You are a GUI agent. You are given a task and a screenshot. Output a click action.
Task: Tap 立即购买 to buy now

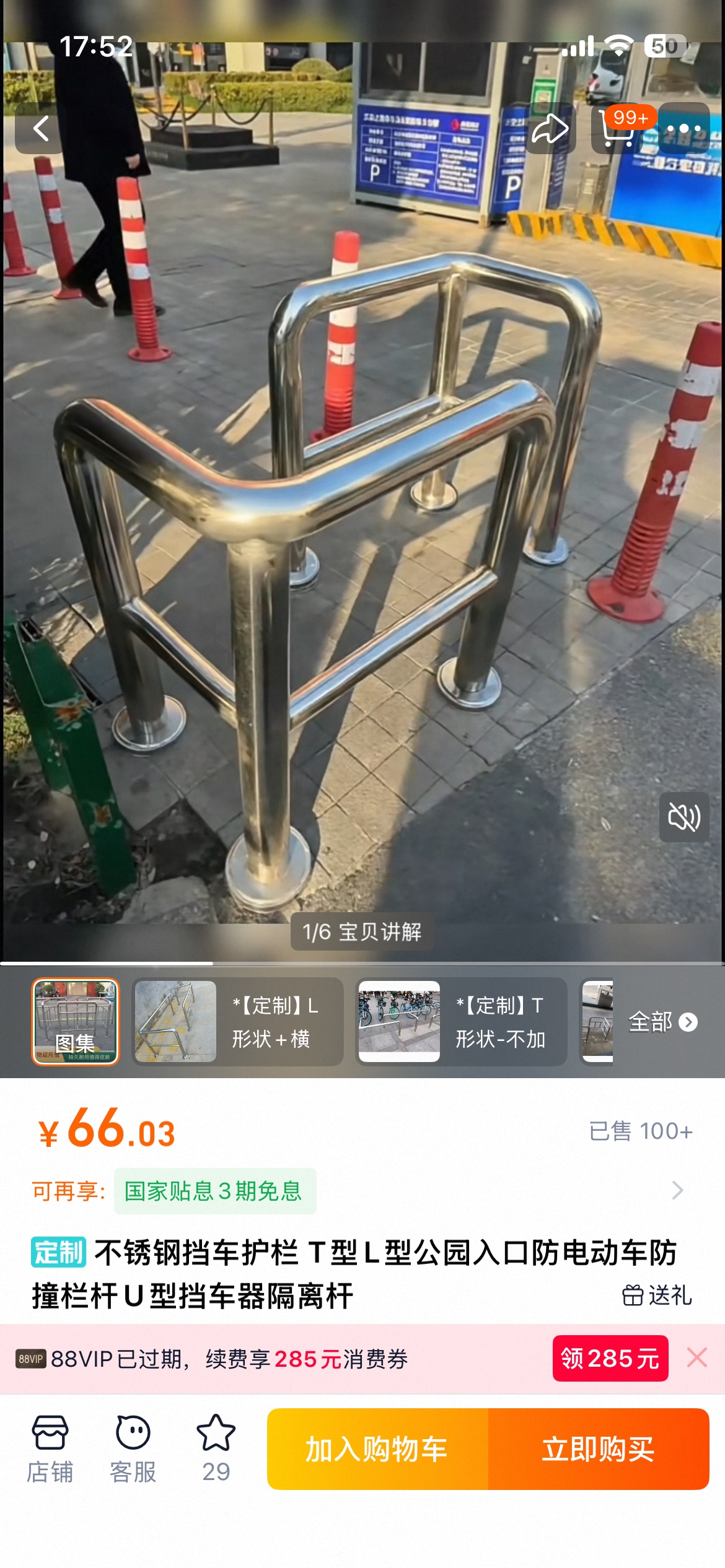[599, 1449]
